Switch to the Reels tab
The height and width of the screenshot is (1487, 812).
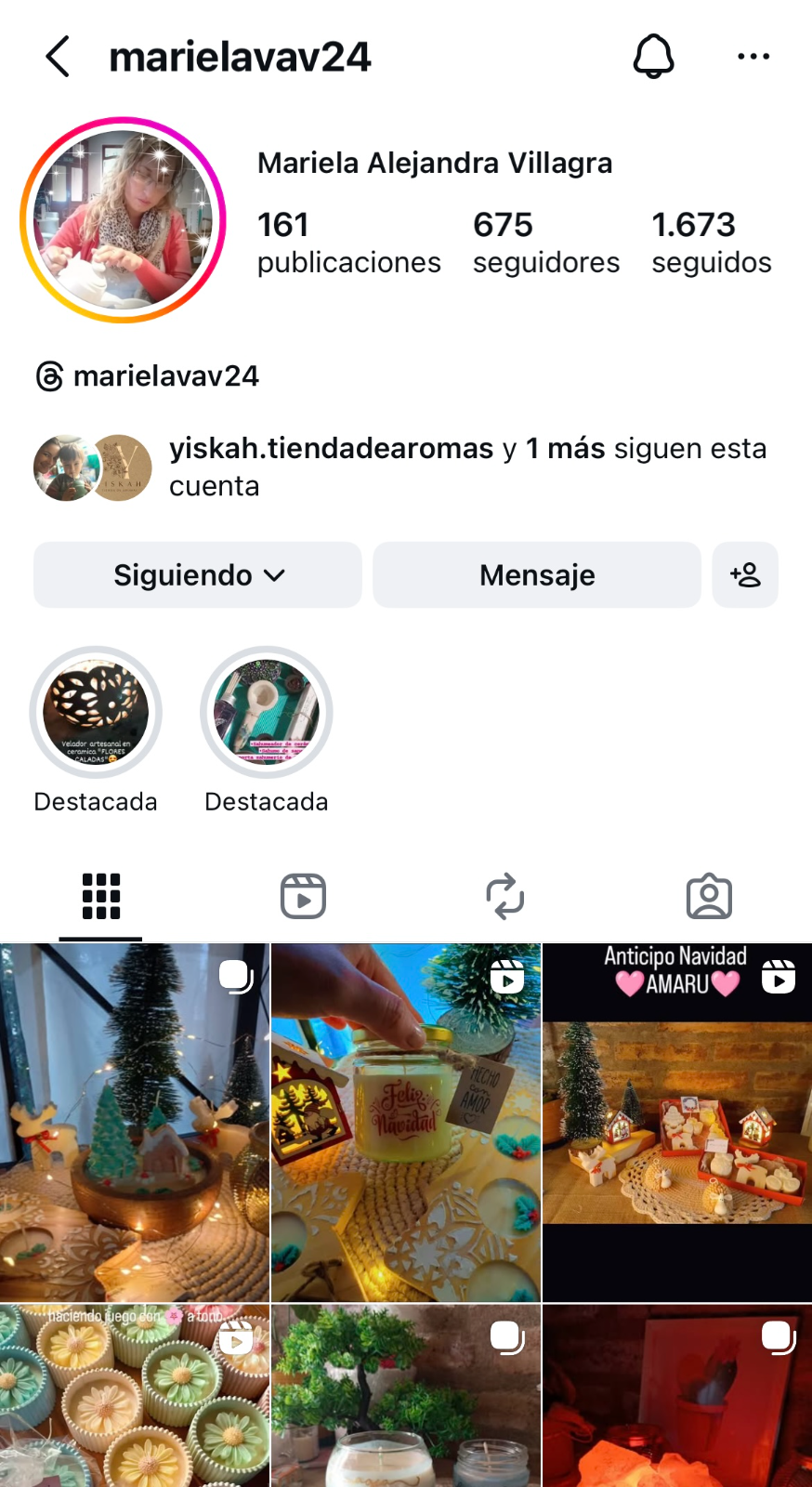click(303, 897)
